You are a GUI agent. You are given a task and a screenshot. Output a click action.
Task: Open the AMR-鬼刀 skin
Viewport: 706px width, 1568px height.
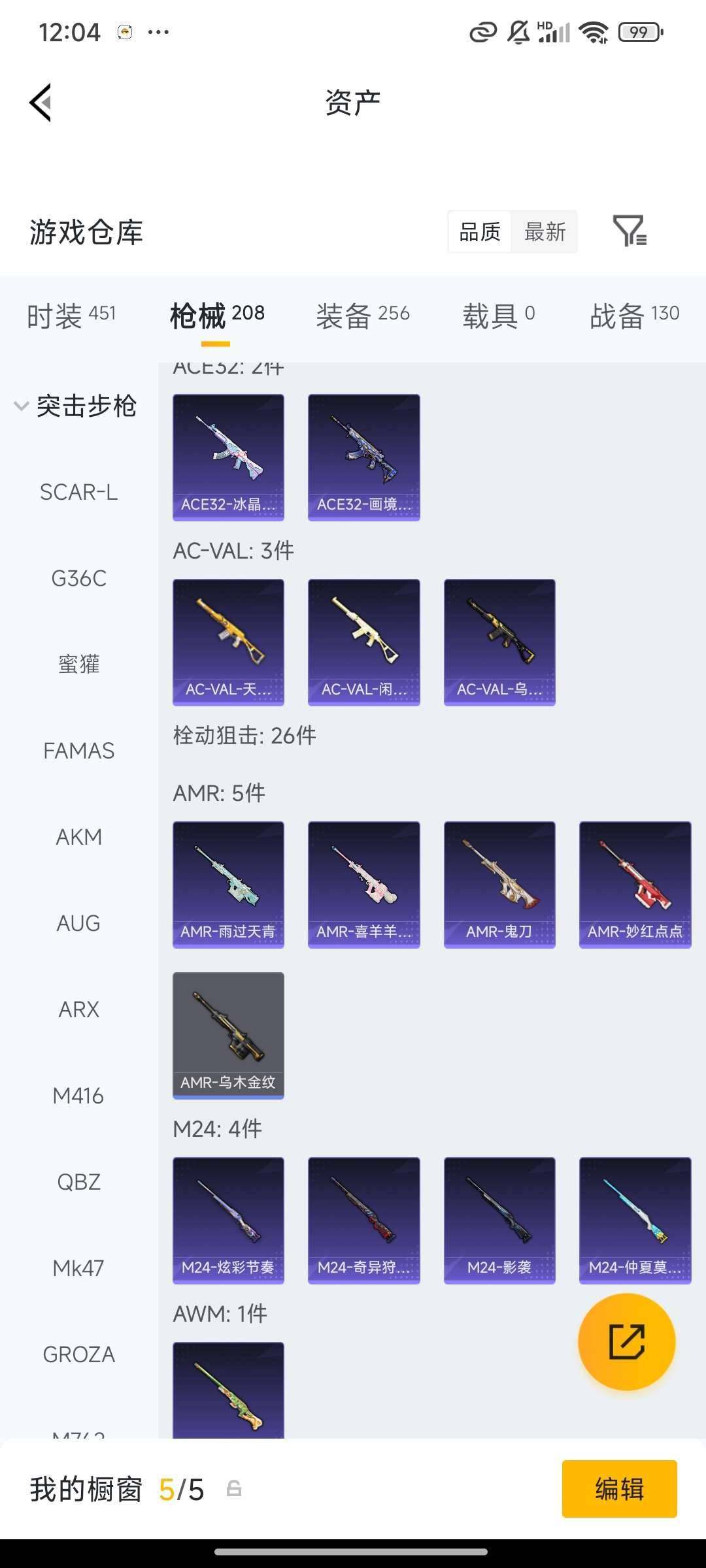[499, 884]
